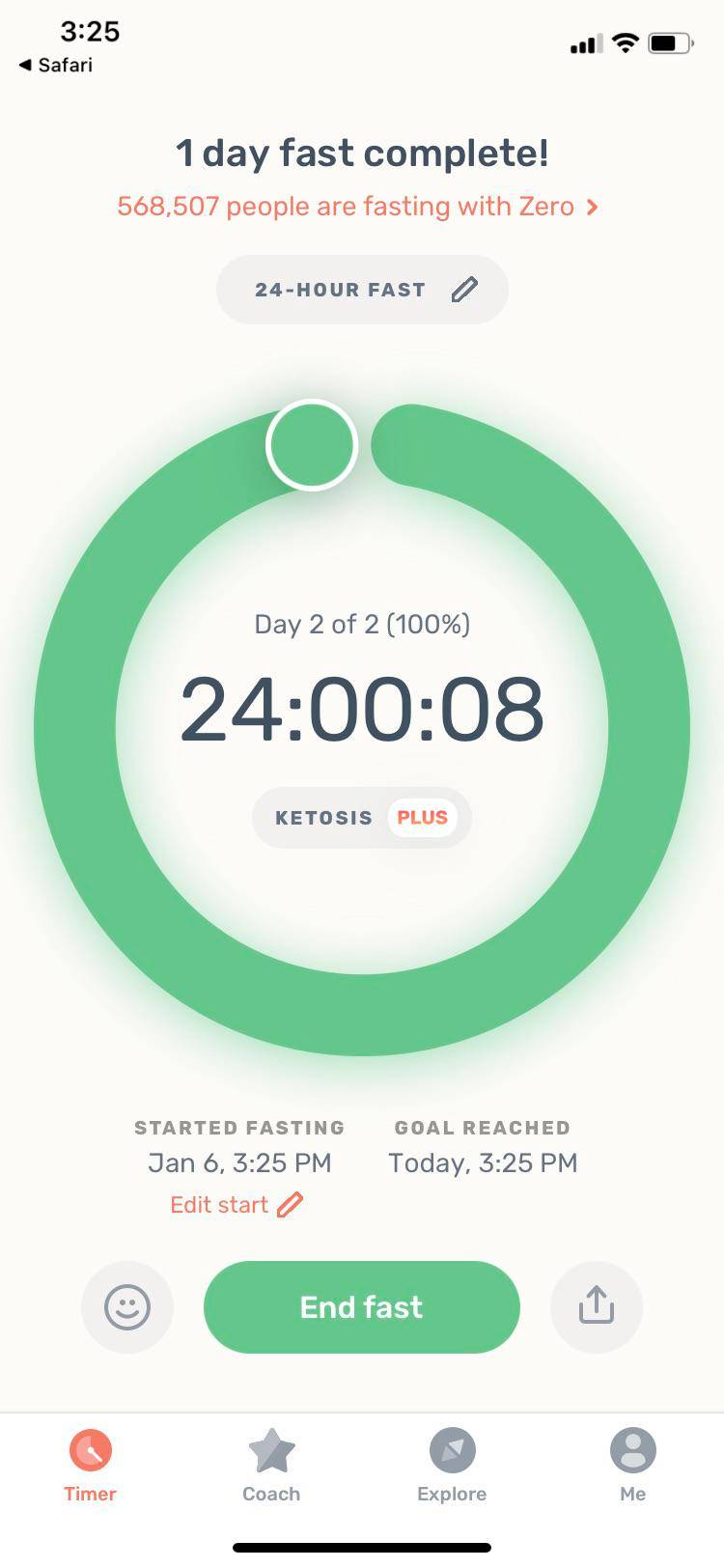Tap the pencil icon to edit fast type
Image resolution: width=724 pixels, height=1568 pixels.
pos(467,289)
